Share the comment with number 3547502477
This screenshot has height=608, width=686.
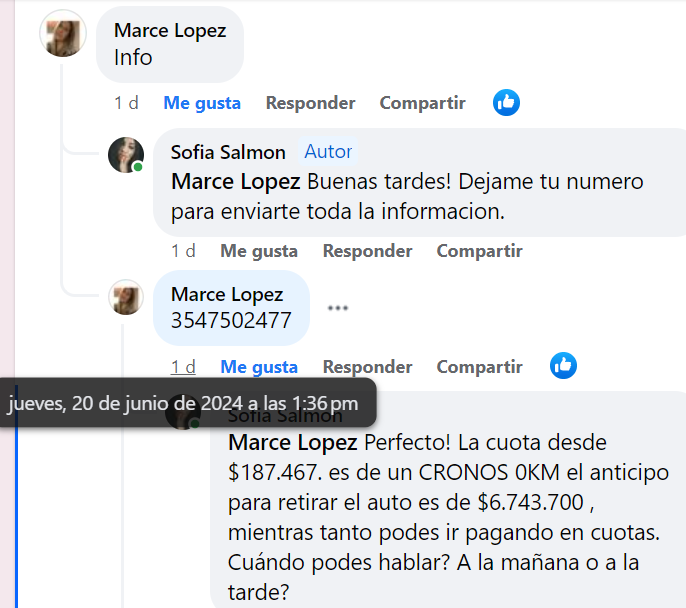(x=479, y=367)
